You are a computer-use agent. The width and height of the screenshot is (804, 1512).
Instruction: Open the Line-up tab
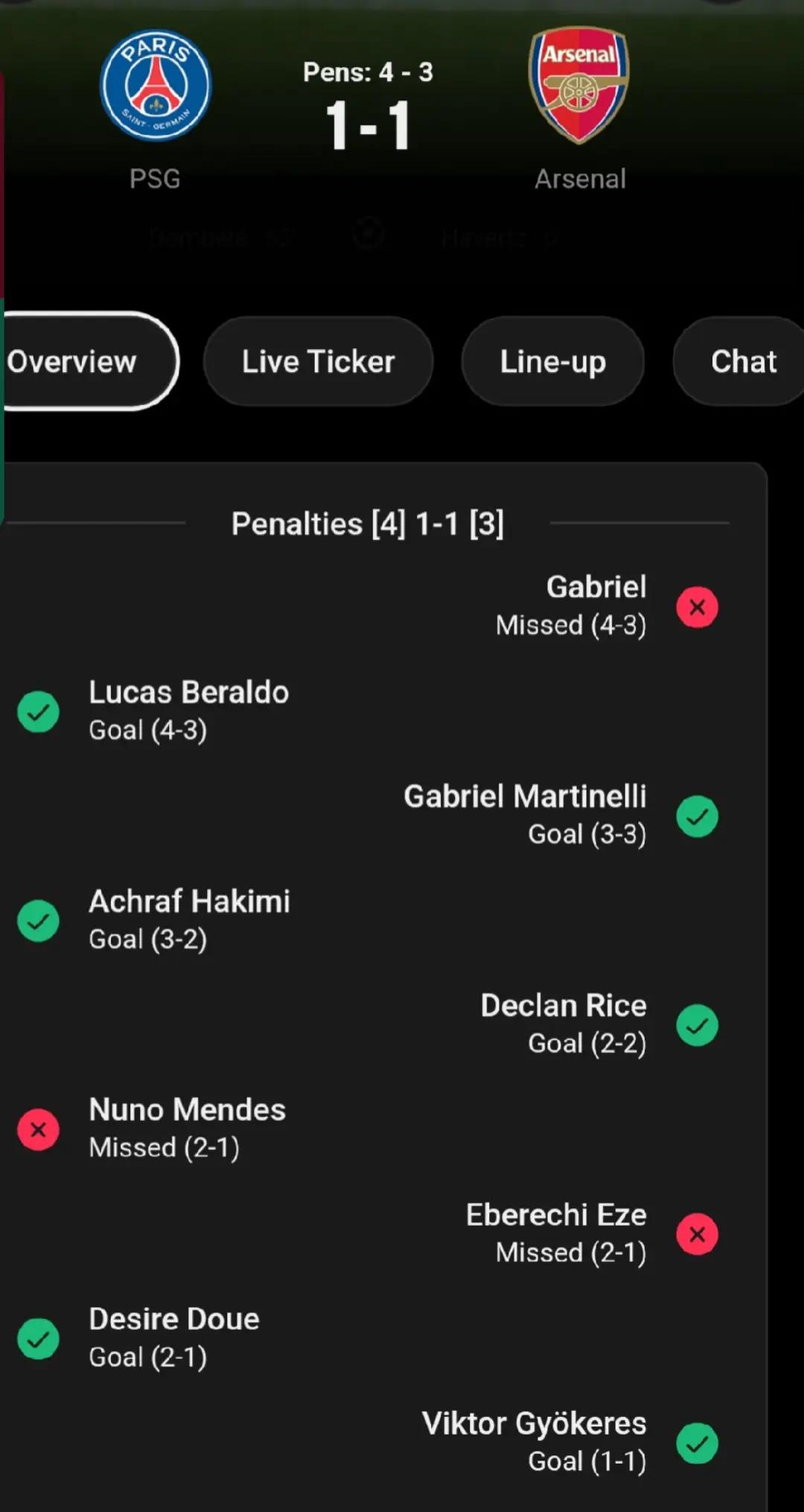(x=552, y=362)
